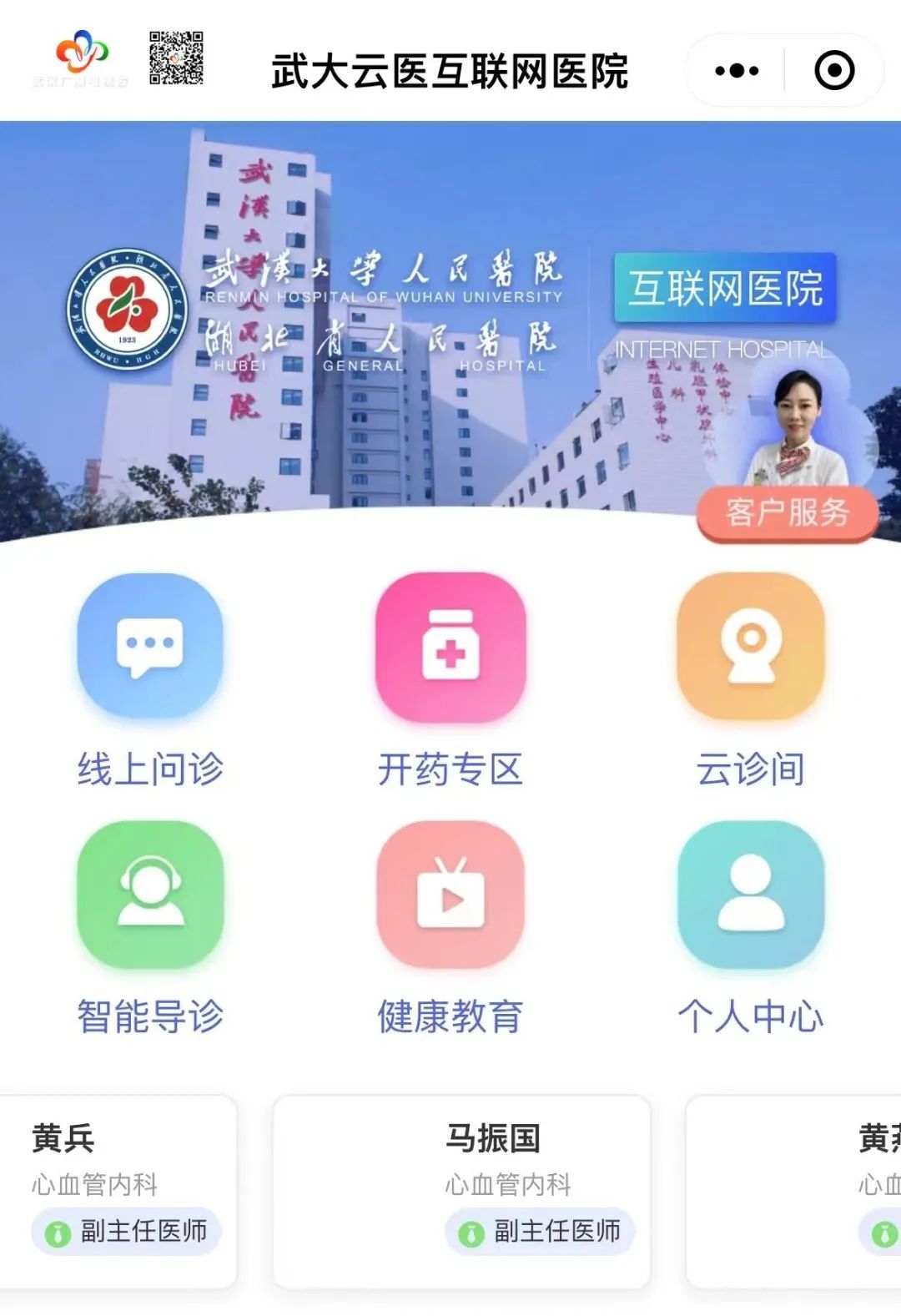Open doctor 马振国's profile card

pos(461,1191)
